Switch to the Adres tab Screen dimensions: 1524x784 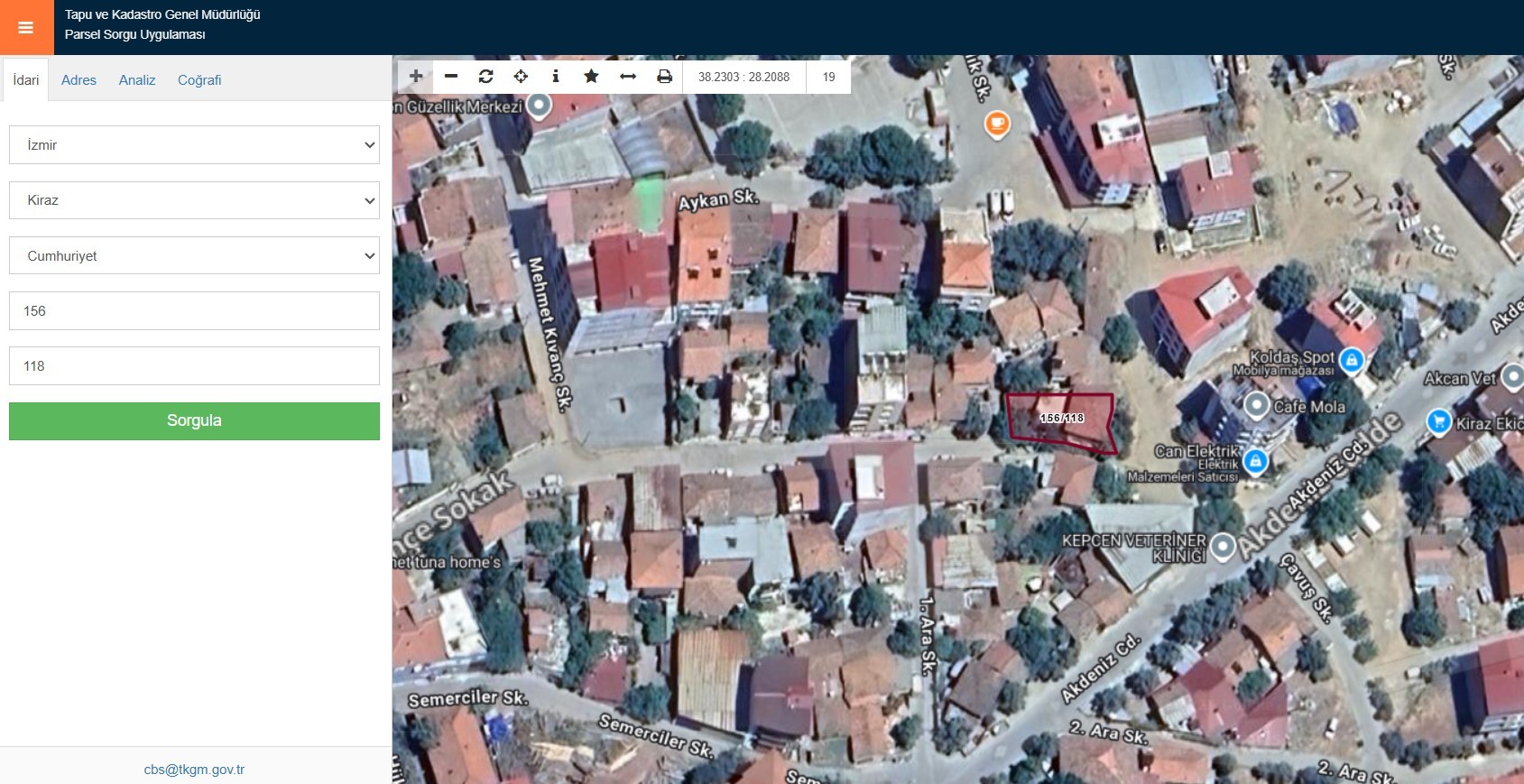79,80
